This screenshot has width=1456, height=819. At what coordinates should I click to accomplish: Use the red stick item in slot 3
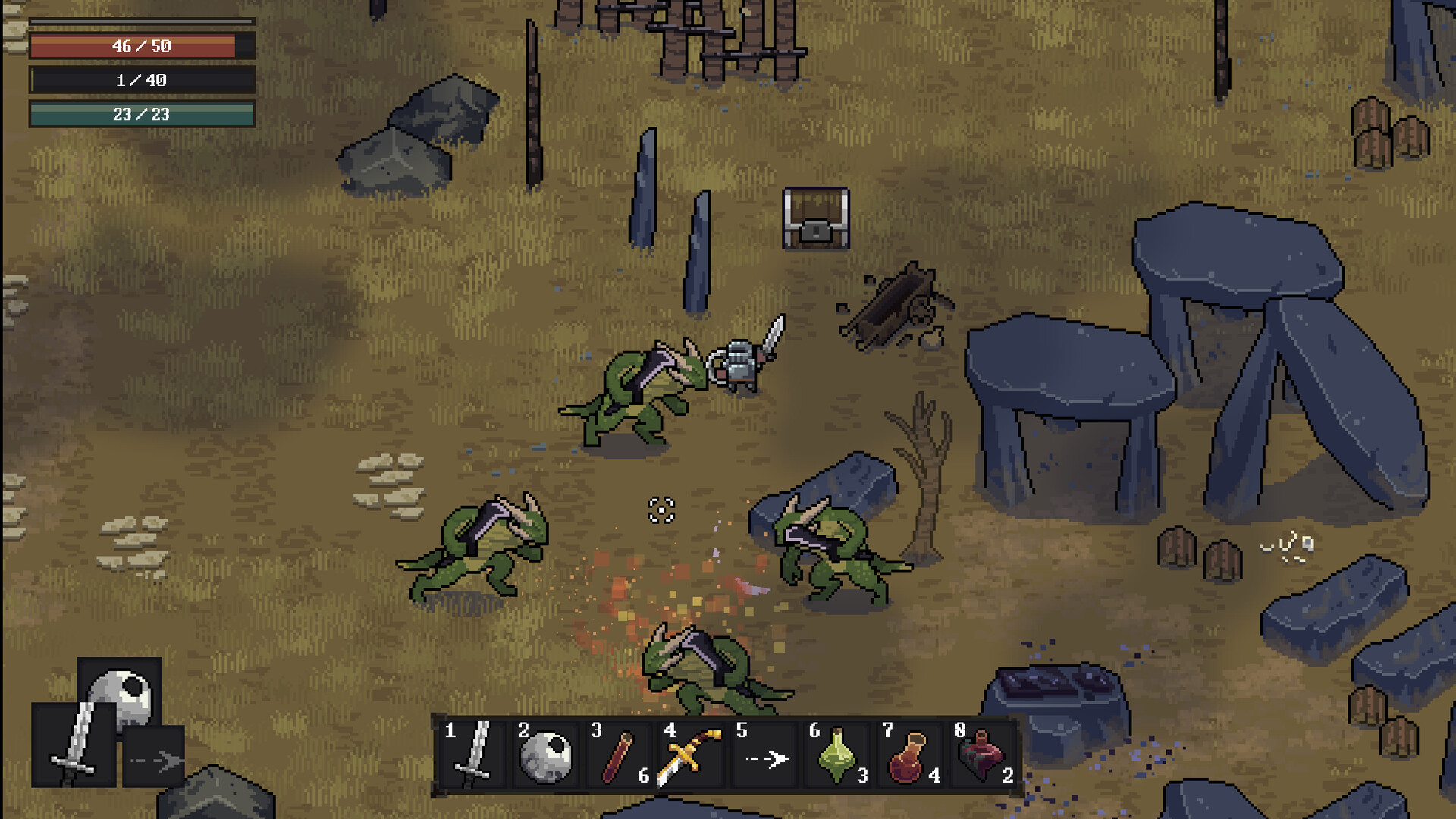pyautogui.click(x=619, y=755)
